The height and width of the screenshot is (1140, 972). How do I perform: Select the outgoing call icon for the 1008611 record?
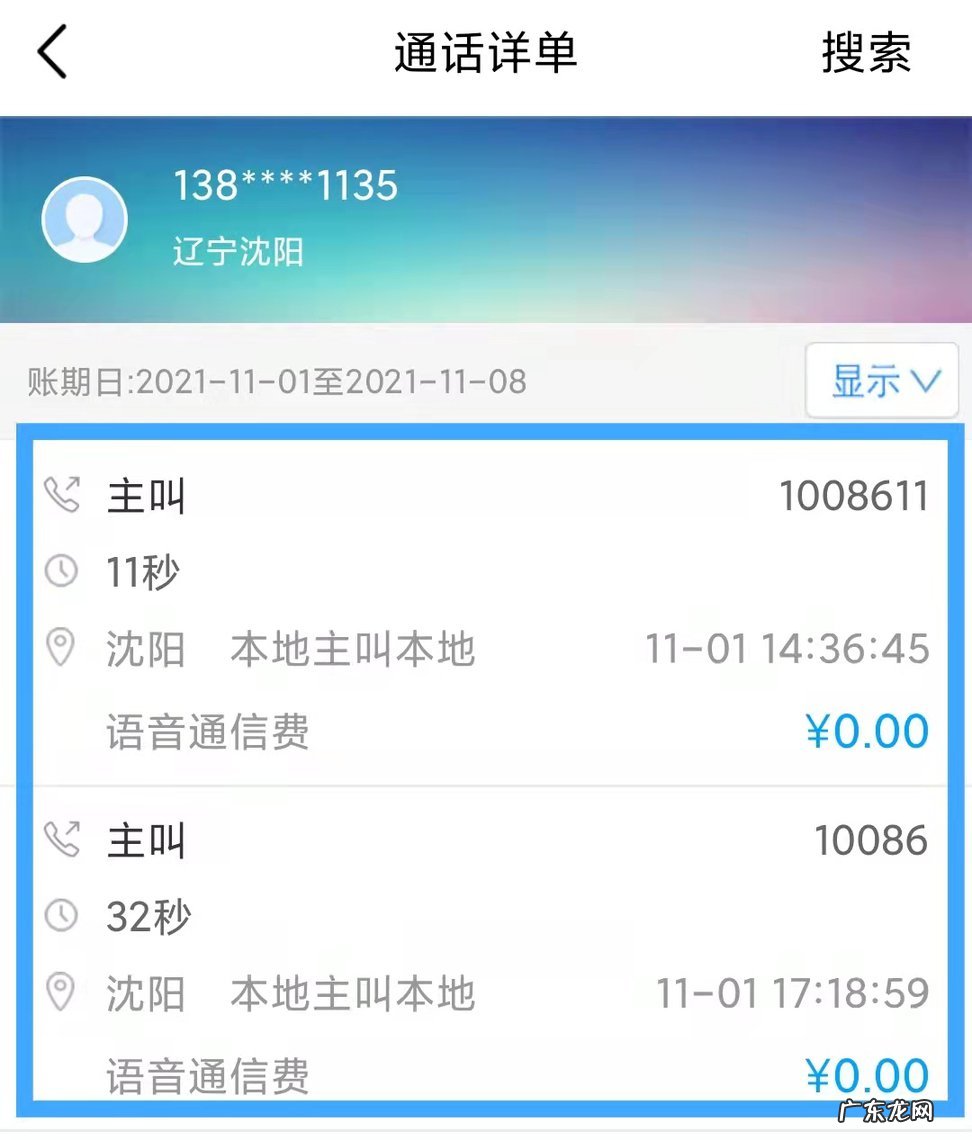(62, 493)
